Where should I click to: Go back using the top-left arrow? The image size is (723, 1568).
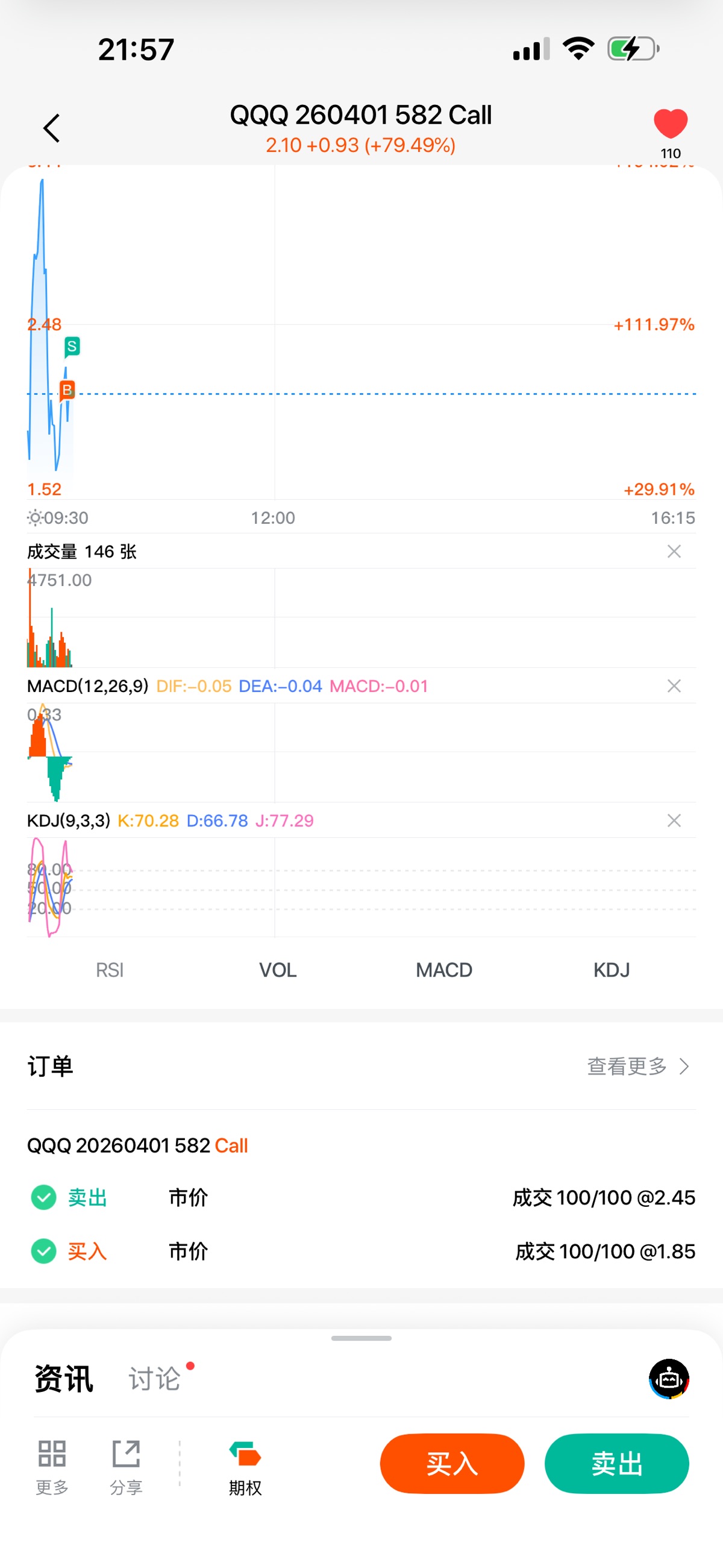(52, 128)
